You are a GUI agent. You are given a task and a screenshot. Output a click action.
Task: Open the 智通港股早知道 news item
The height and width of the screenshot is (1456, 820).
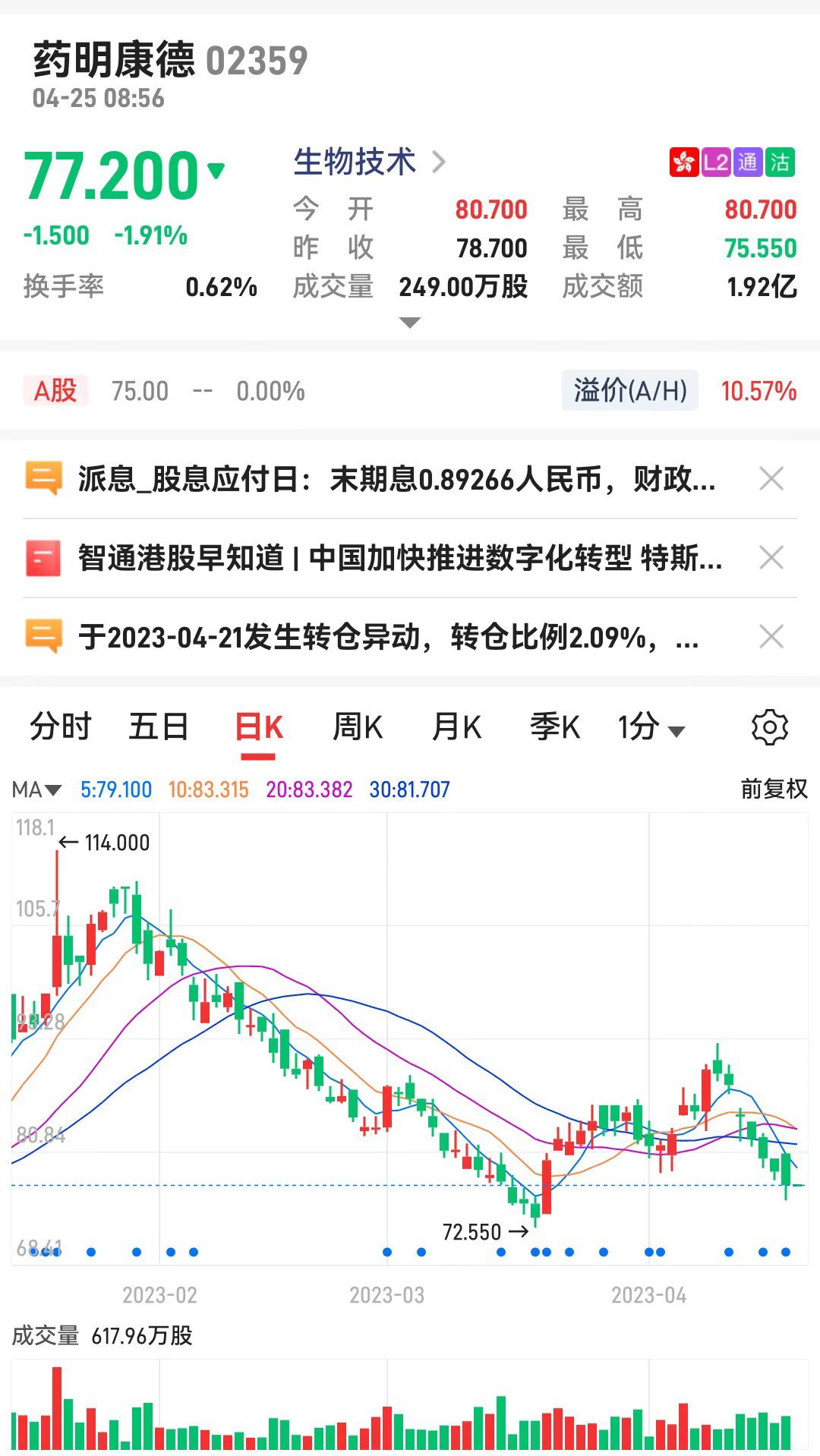(399, 558)
